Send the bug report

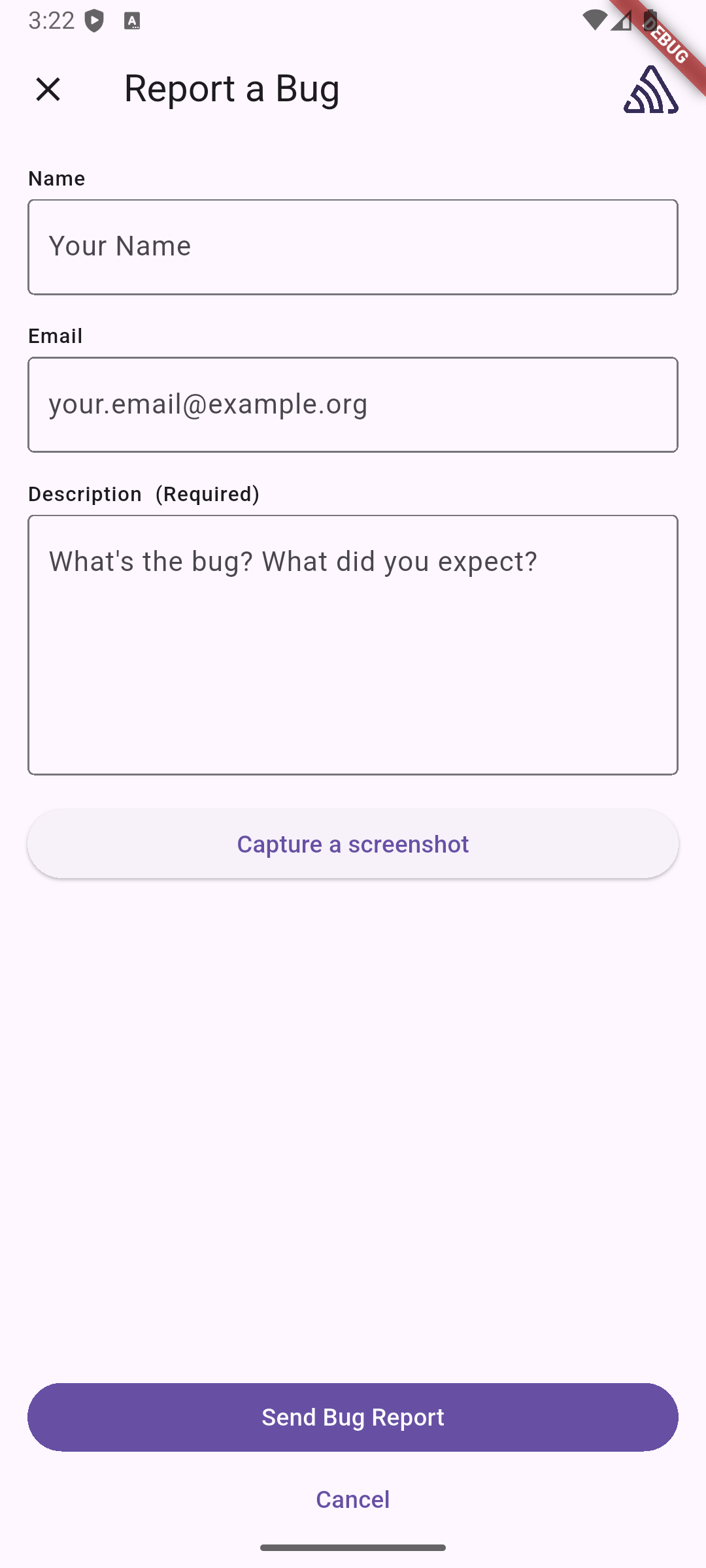coord(353,1417)
